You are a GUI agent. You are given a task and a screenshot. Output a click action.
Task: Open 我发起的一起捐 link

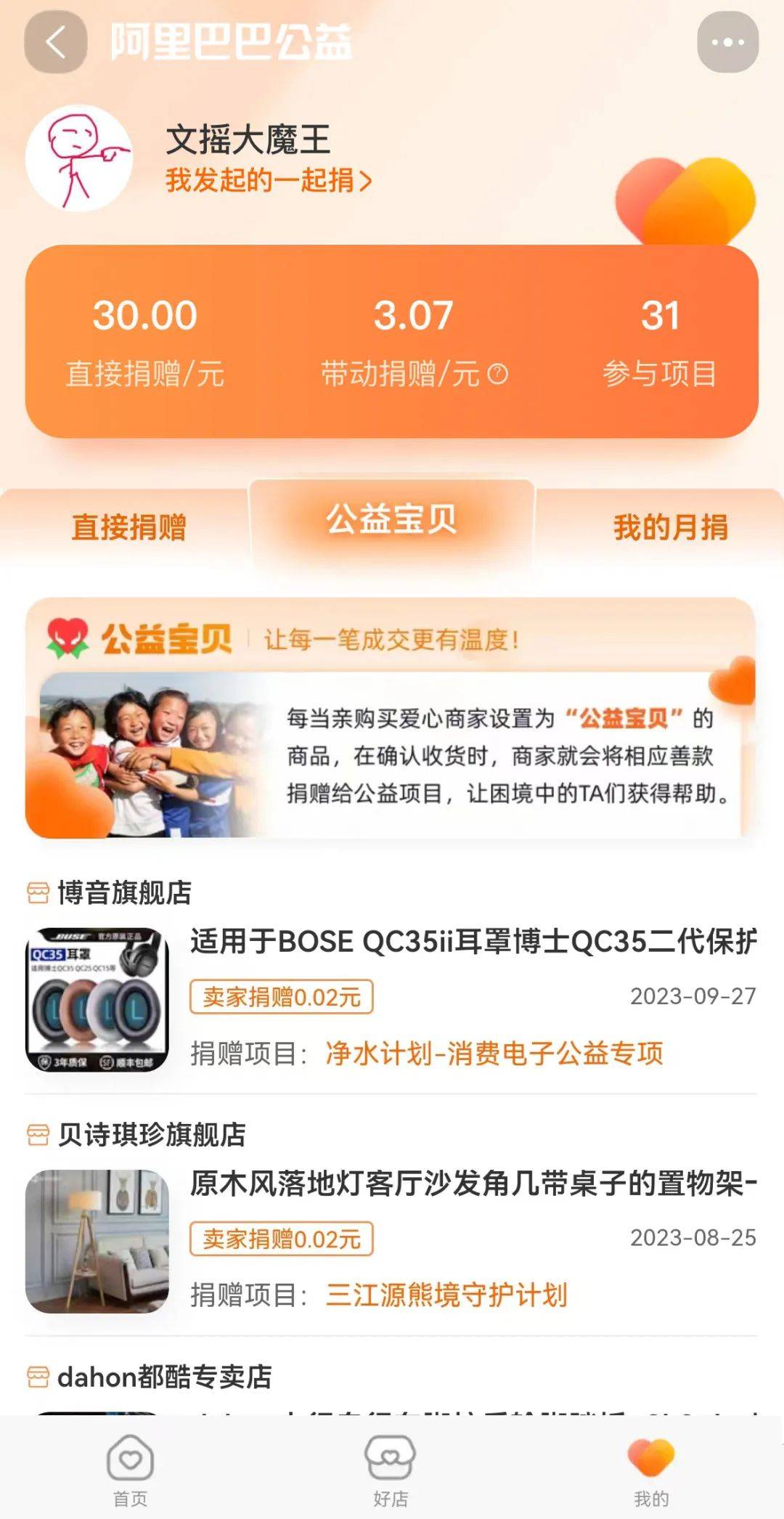coord(269,180)
